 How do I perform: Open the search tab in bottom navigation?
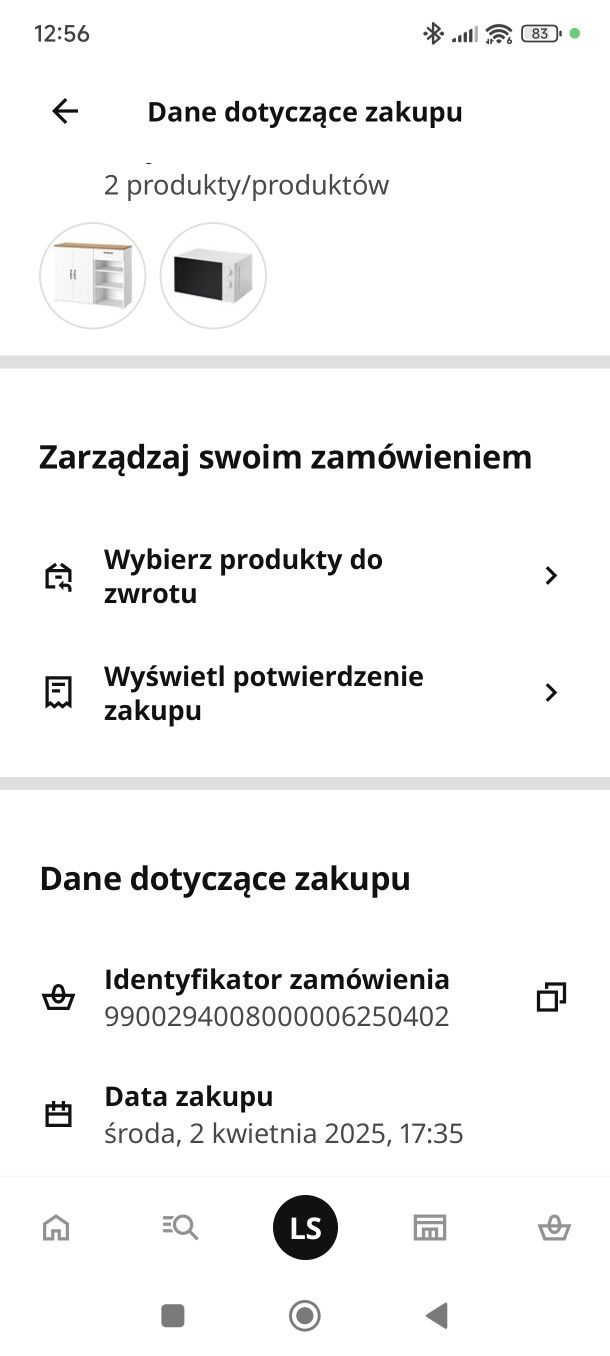pos(181,1227)
